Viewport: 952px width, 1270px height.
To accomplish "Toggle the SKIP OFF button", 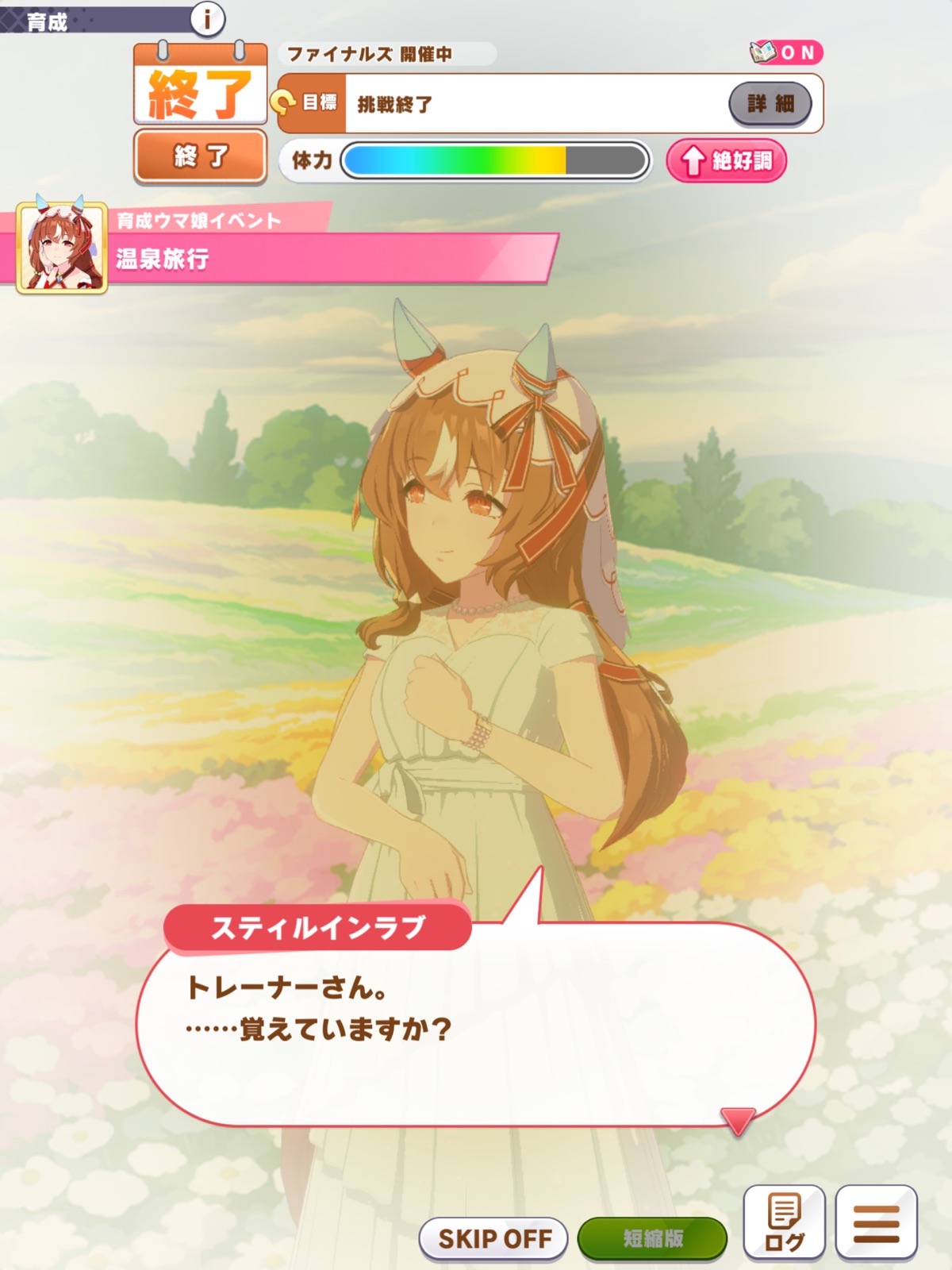I will 493,1238.
